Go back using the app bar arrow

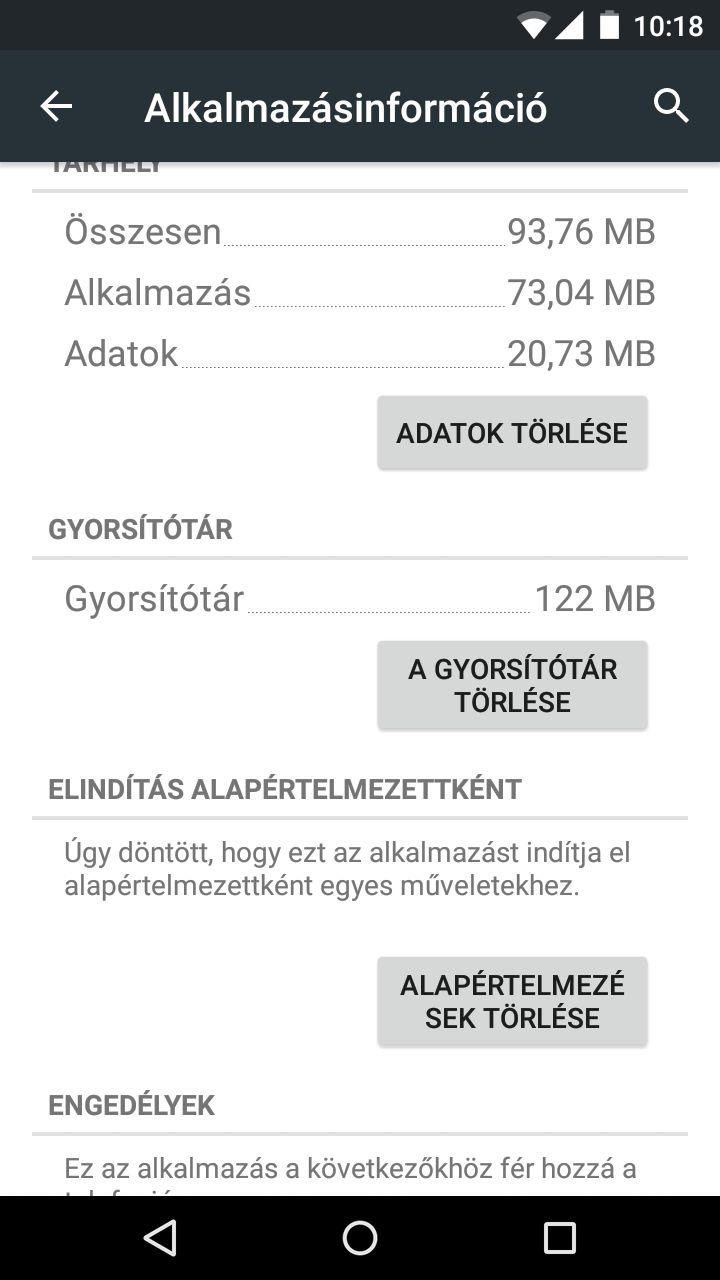(x=56, y=106)
